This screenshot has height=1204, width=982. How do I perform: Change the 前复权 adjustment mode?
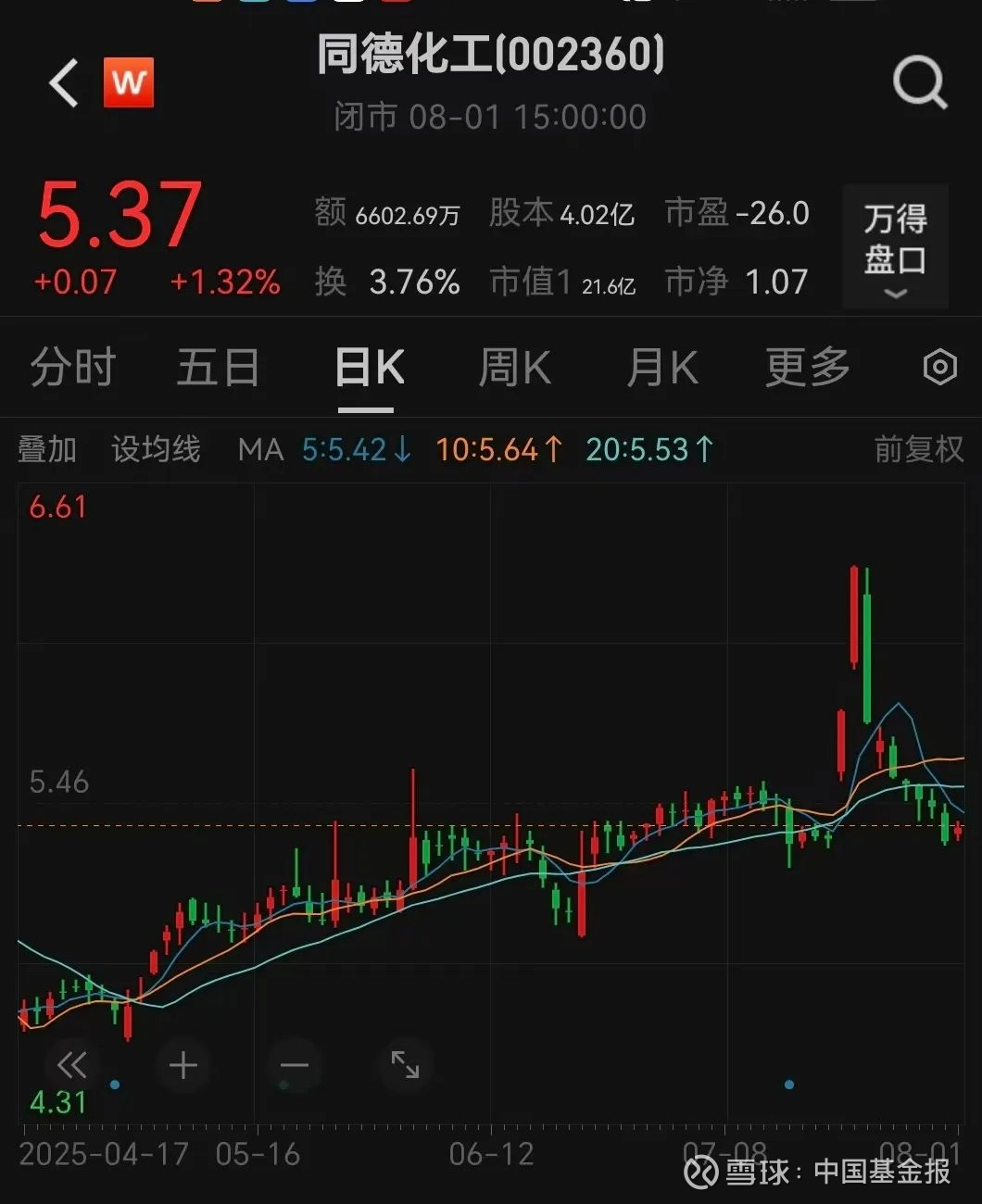pos(918,450)
